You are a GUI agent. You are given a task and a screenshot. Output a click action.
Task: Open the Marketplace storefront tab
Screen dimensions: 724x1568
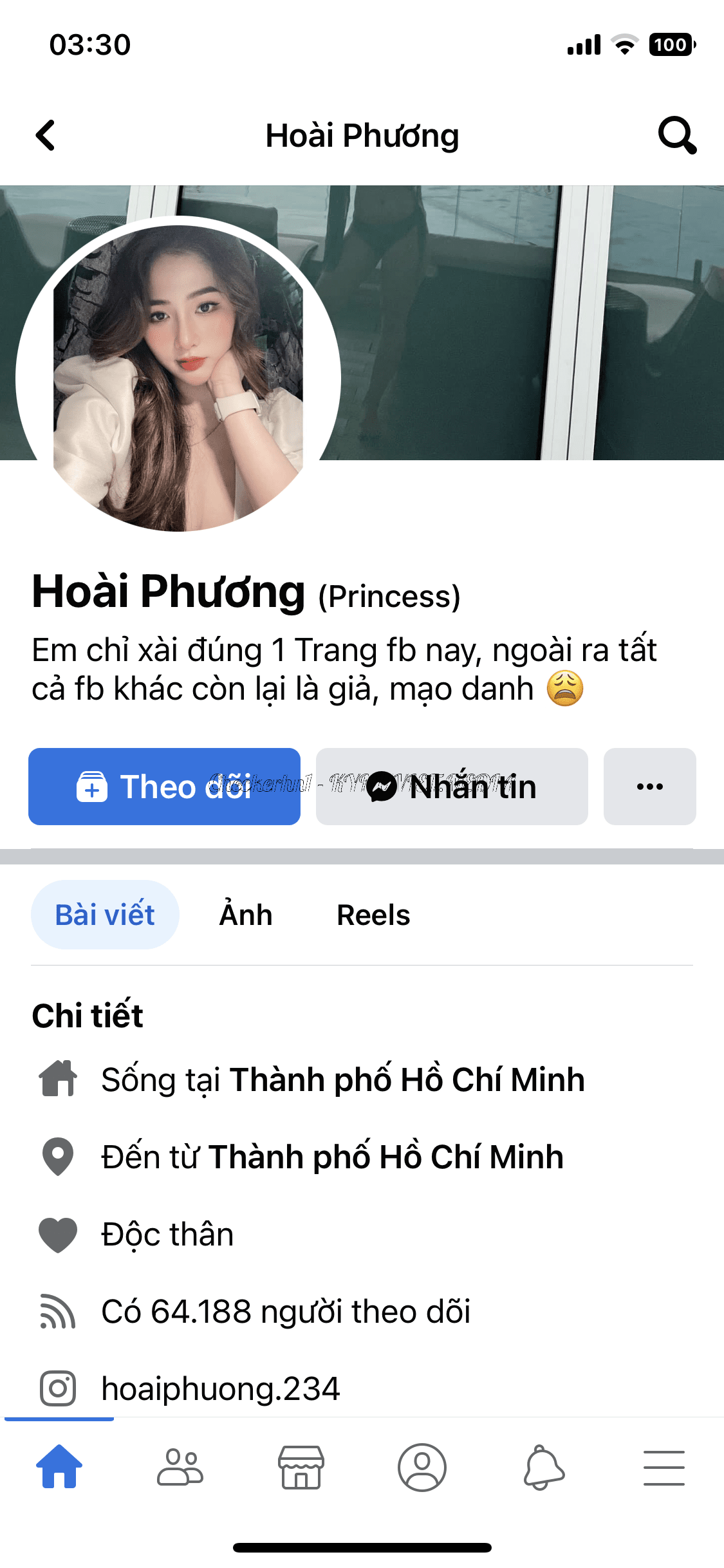(301, 1467)
